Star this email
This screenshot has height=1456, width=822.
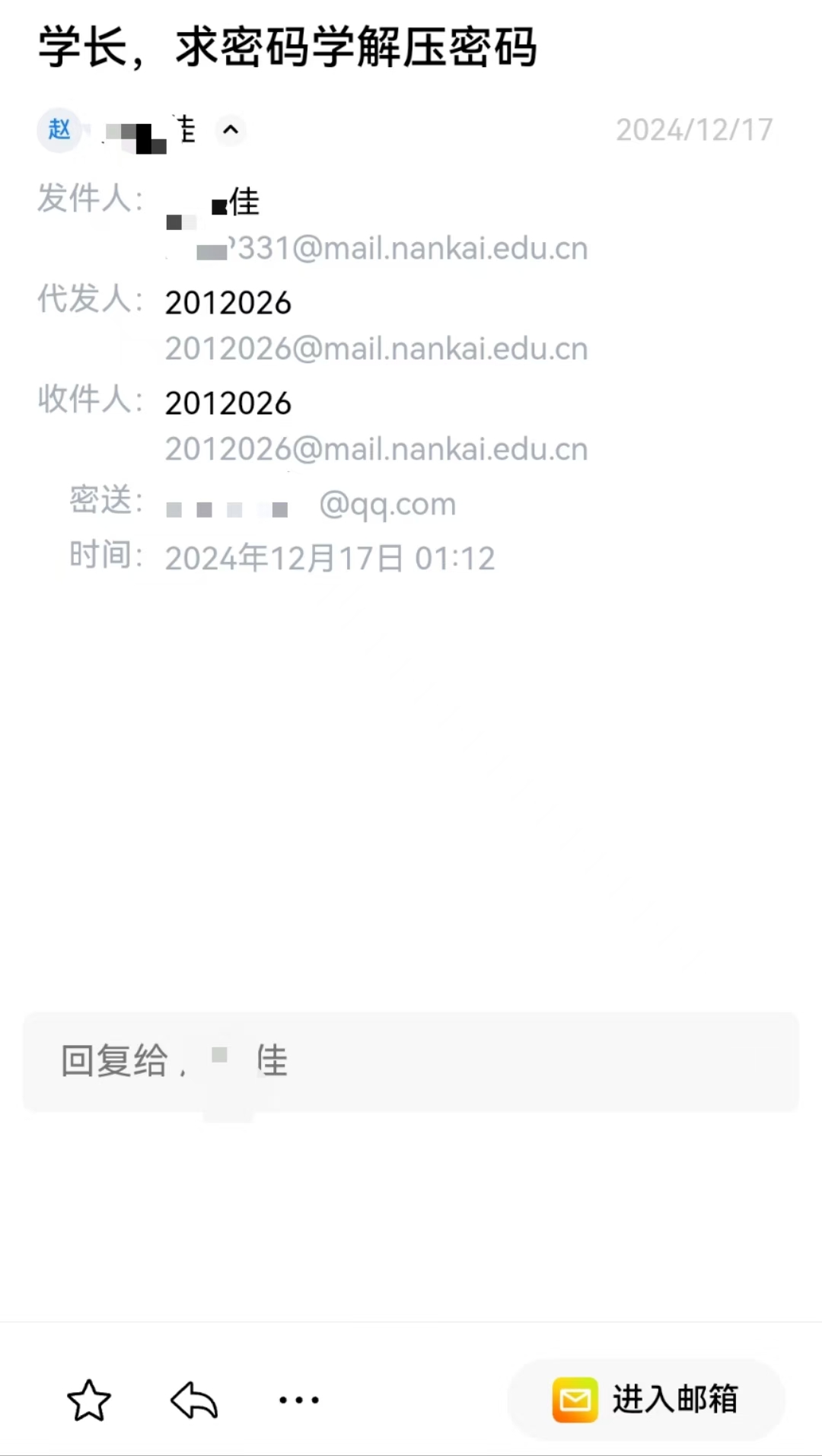point(89,1400)
